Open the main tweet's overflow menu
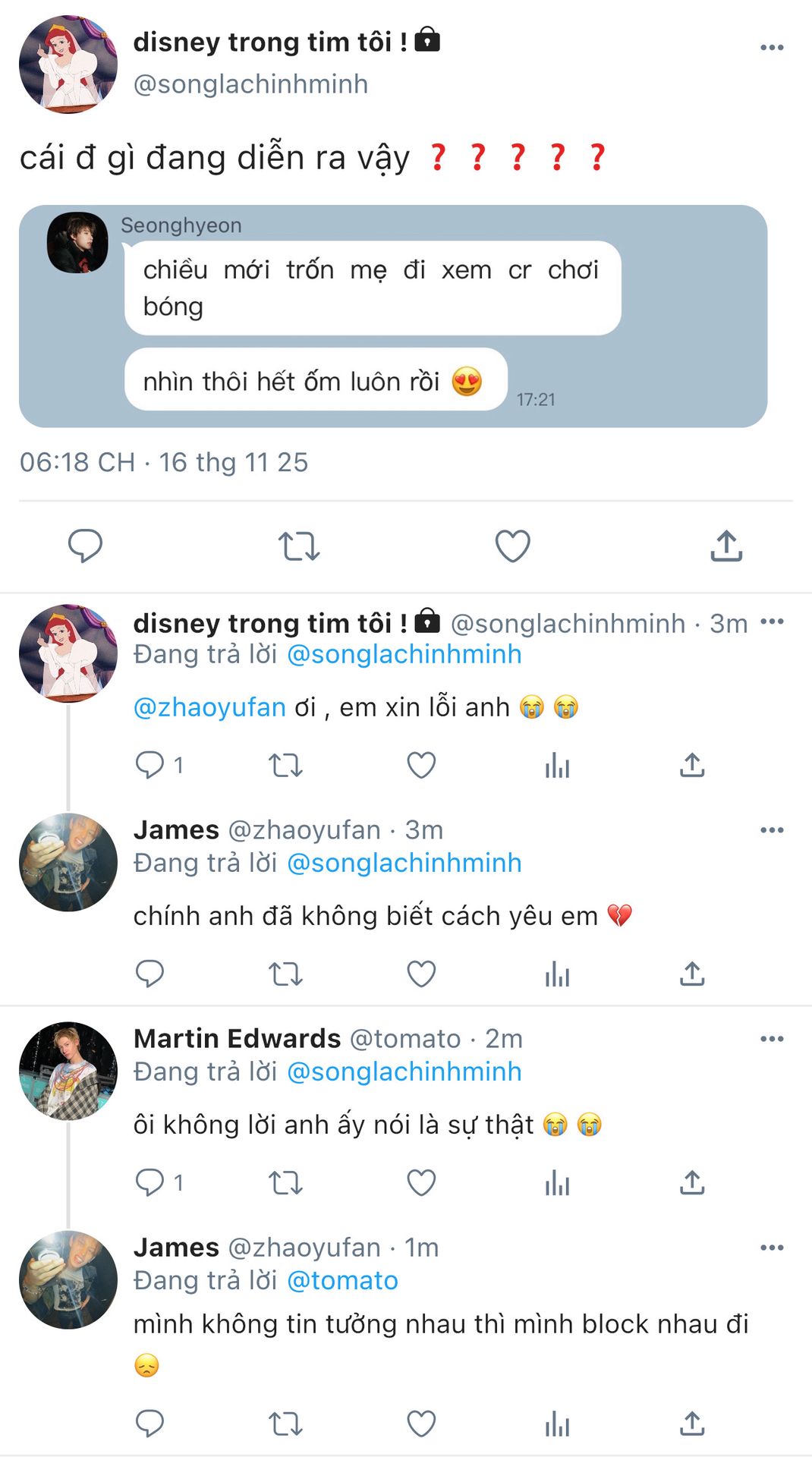This screenshot has height=1457, width=812. click(x=771, y=48)
